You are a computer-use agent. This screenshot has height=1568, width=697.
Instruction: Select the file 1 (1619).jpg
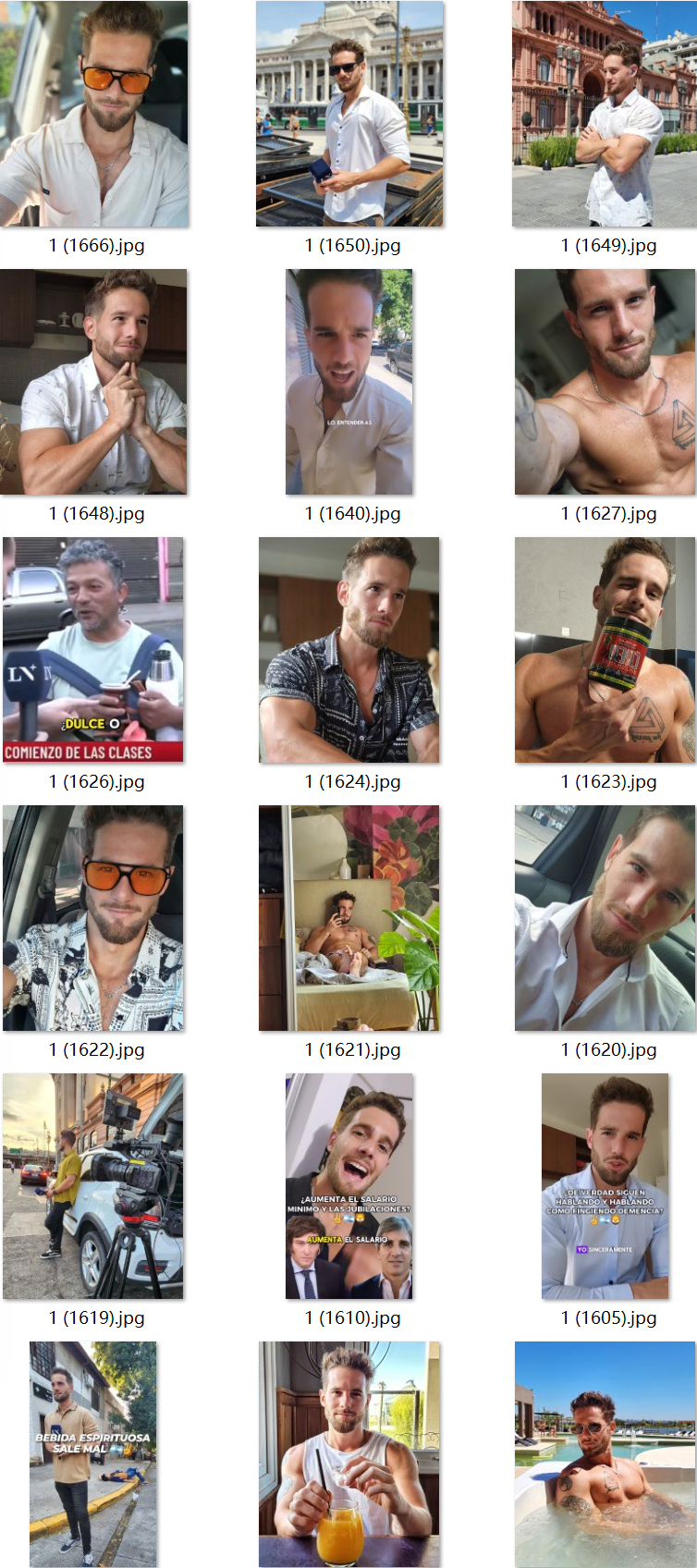(93, 1186)
